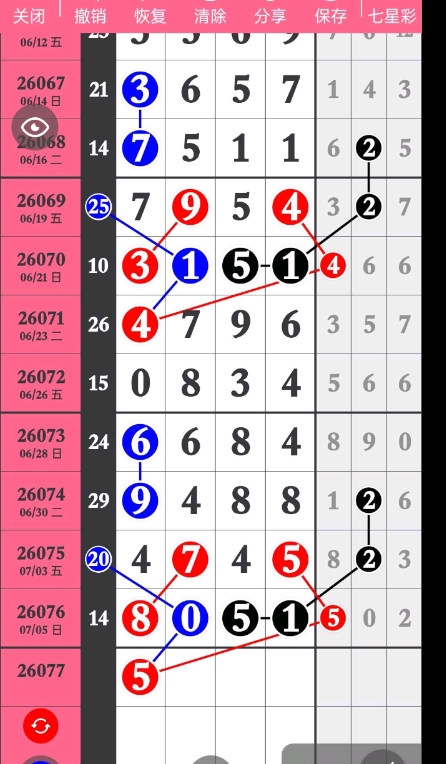446x764 pixels.
Task: Open the 七星彩 lottery selector
Action: pyautogui.click(x=392, y=17)
